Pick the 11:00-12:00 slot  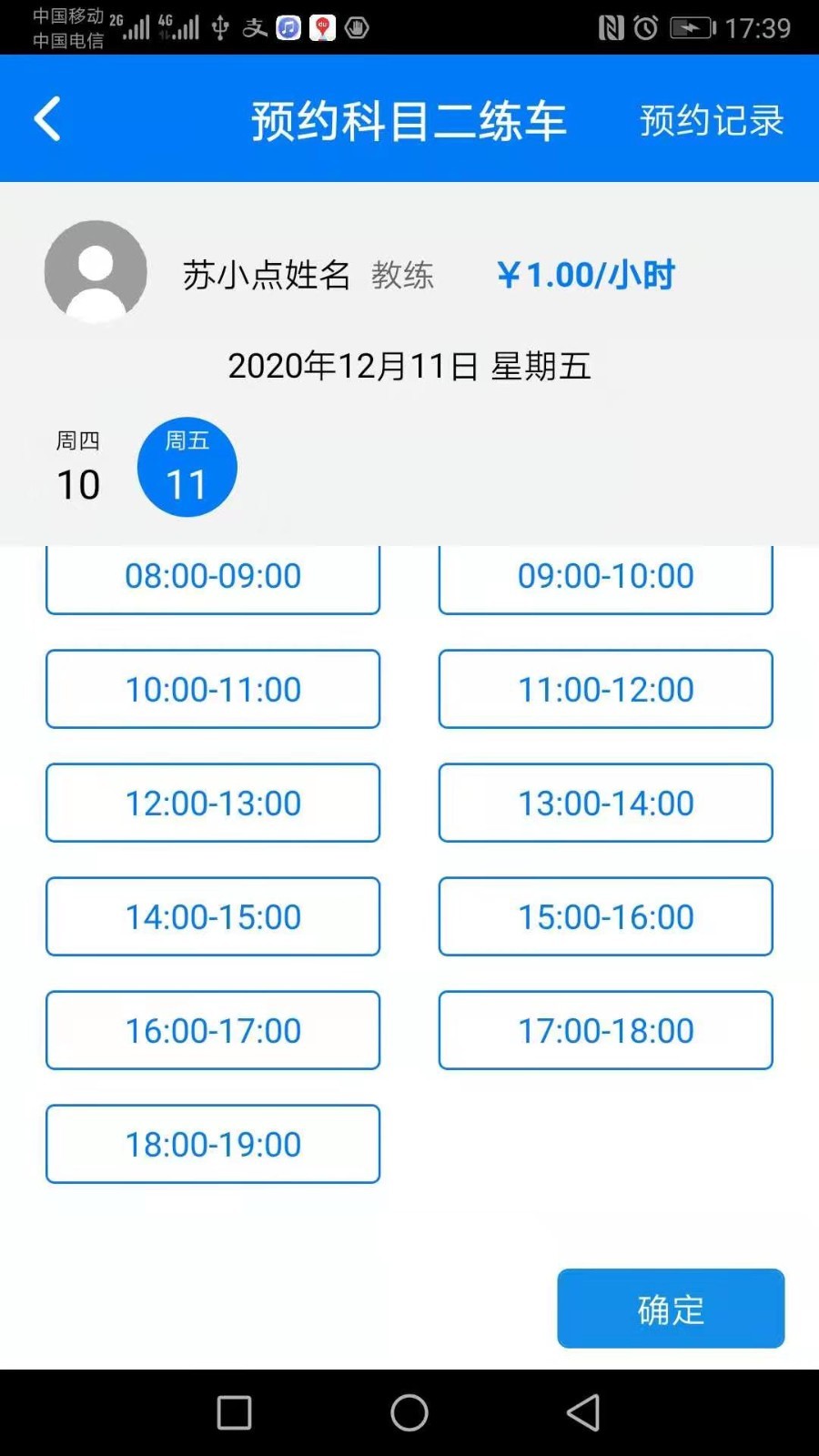pos(606,689)
